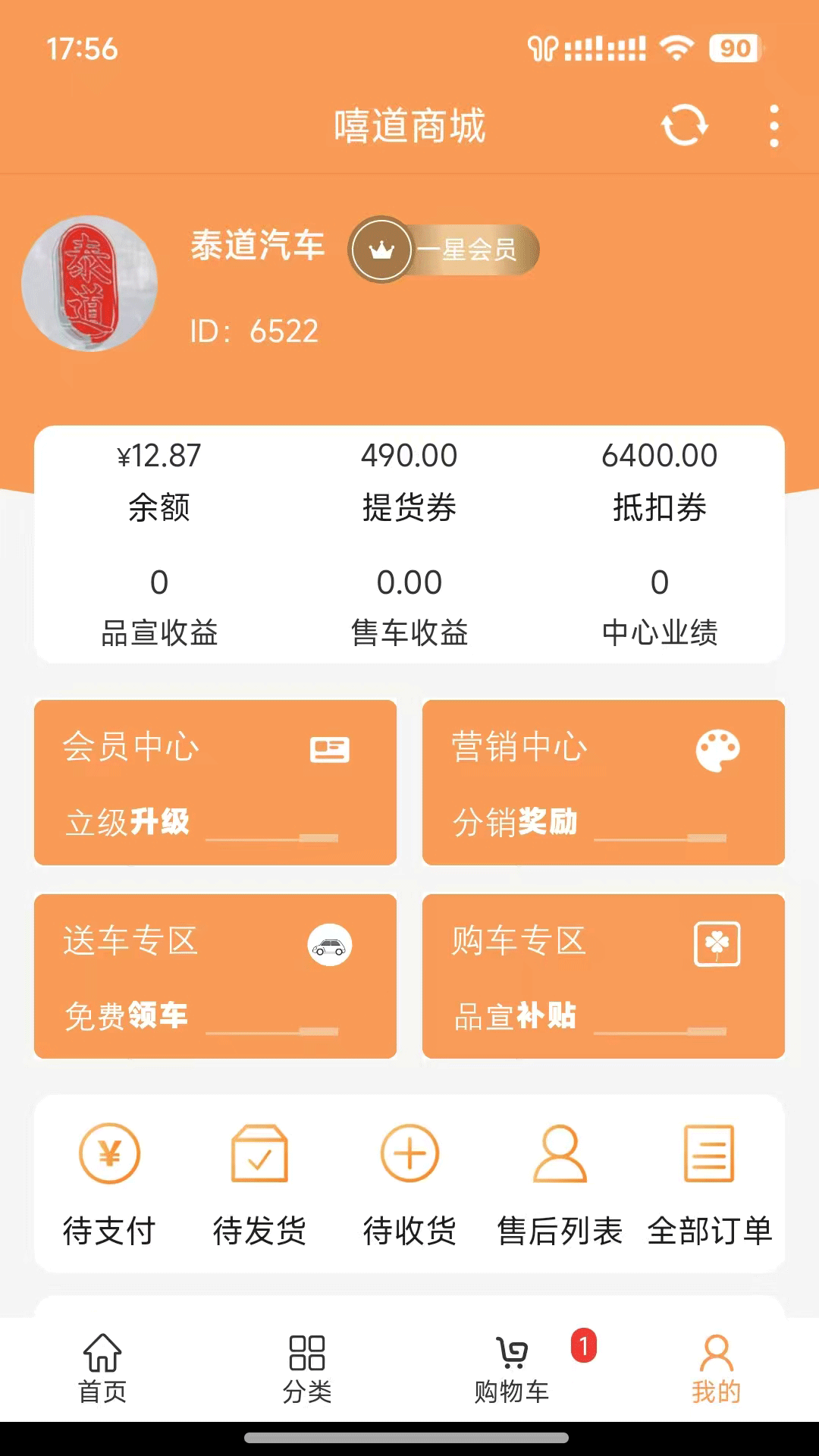
Task: Click the progress bar under 免费领车
Action: (x=273, y=1031)
